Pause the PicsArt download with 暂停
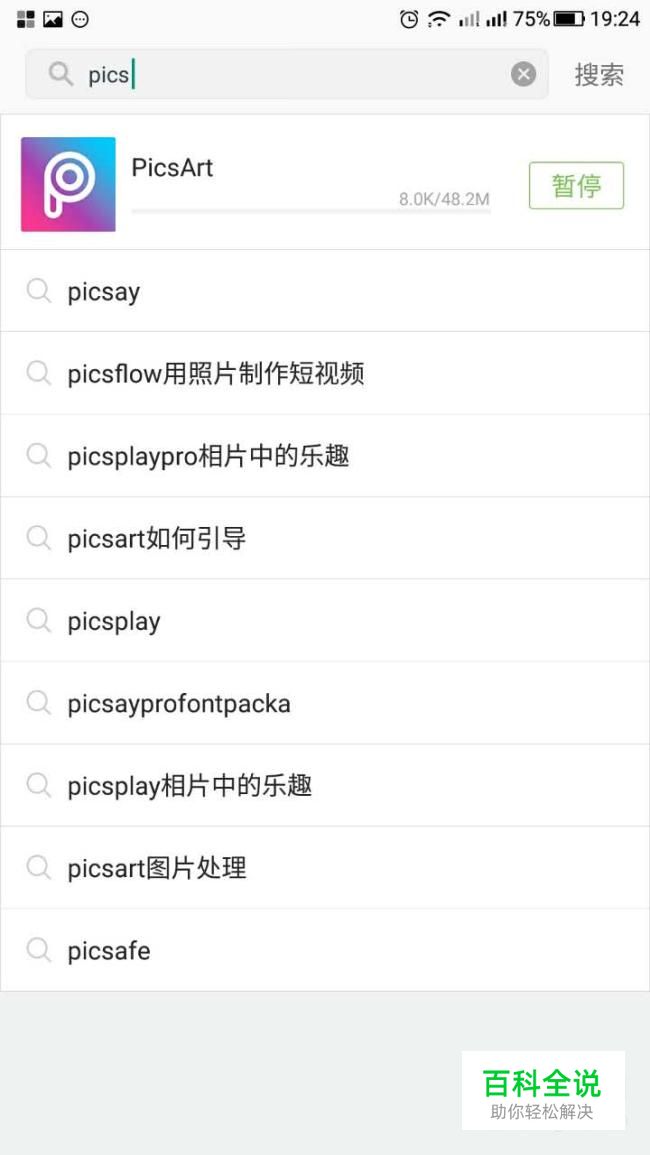The width and height of the screenshot is (650, 1155). [x=576, y=186]
